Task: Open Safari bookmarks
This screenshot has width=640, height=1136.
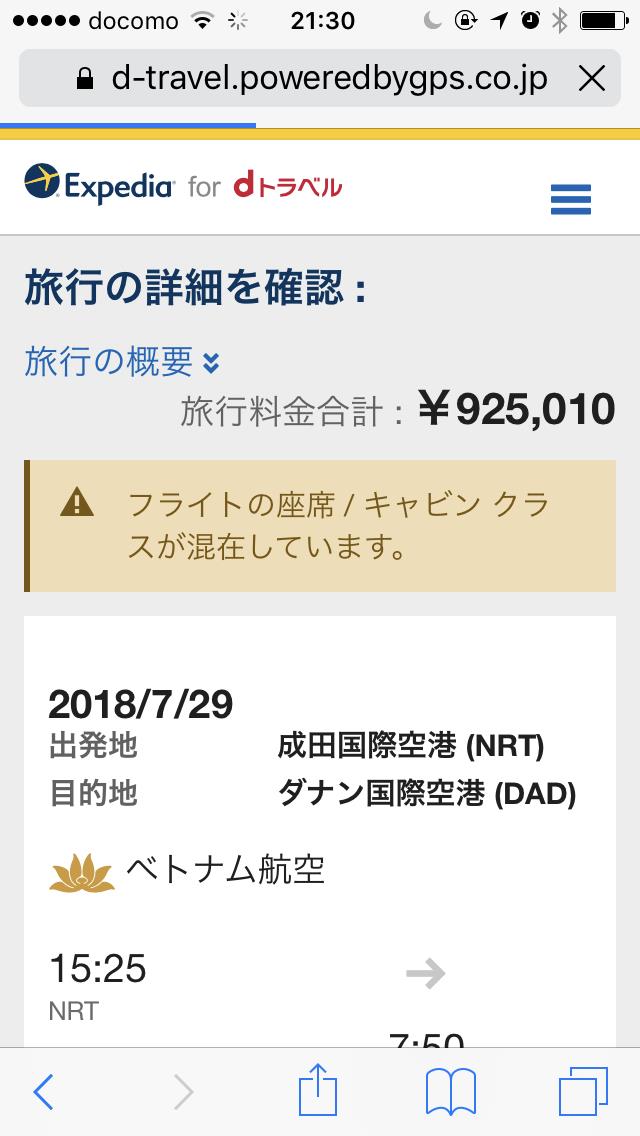Action: coord(450,1092)
